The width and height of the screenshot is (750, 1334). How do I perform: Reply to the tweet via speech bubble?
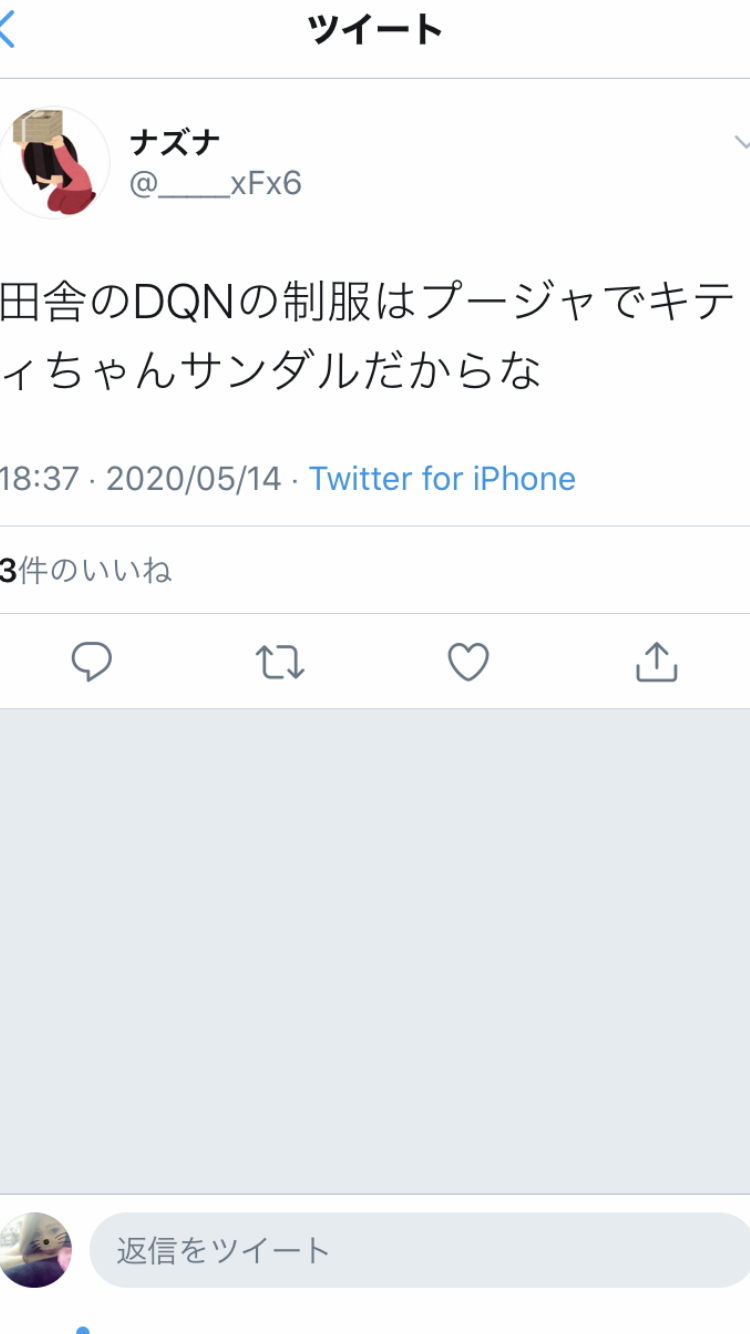[x=92, y=662]
